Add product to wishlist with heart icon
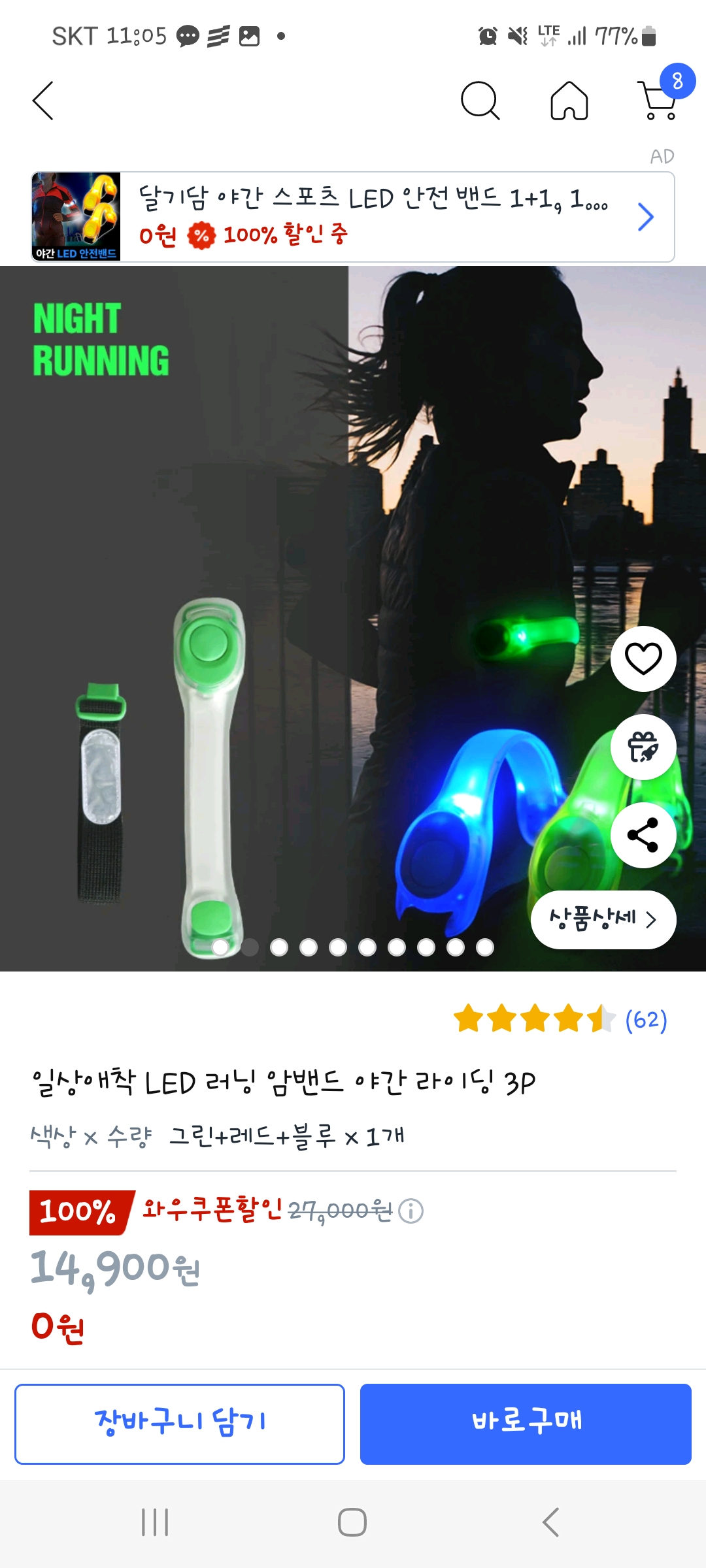Screen dimensions: 706x1568 [643, 659]
